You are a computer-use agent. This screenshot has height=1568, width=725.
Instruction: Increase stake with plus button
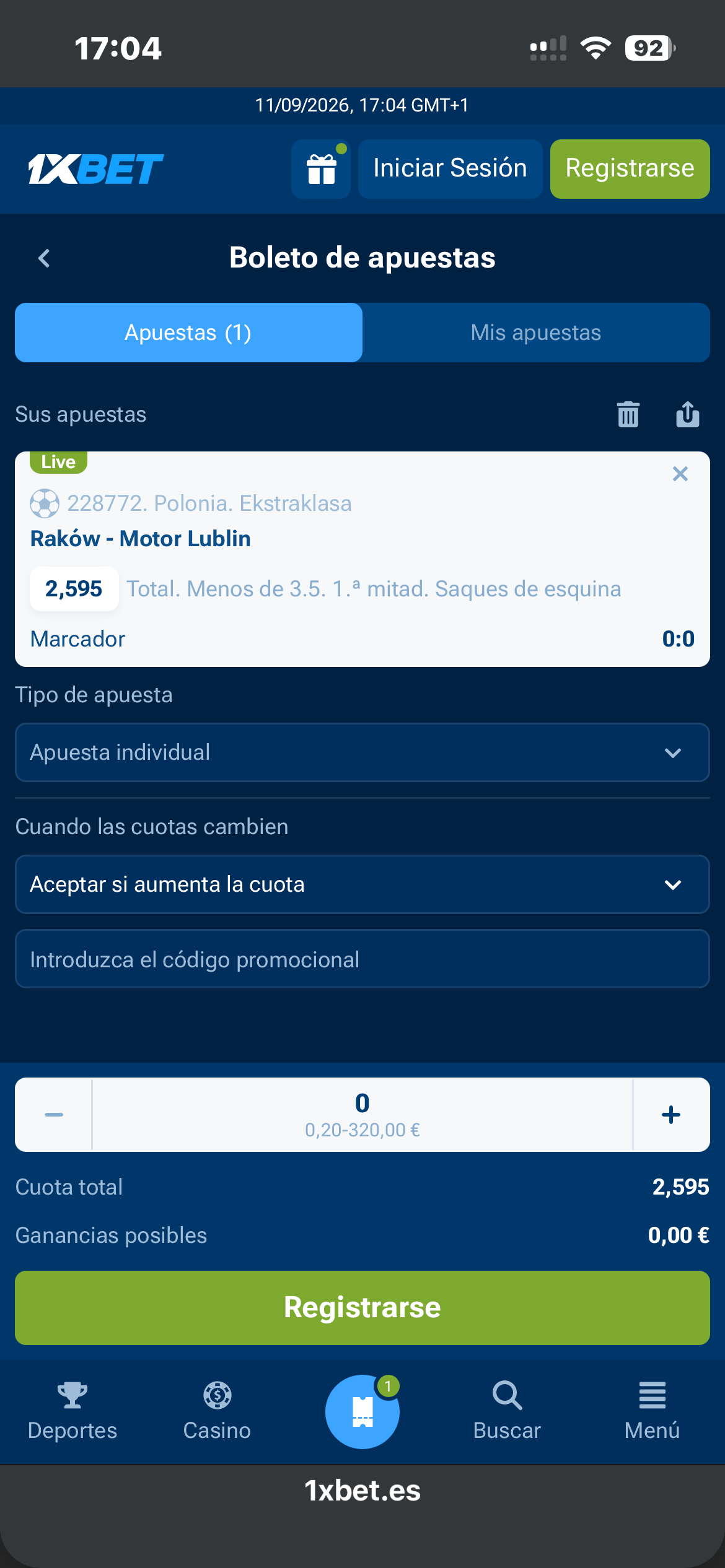pos(671,1115)
